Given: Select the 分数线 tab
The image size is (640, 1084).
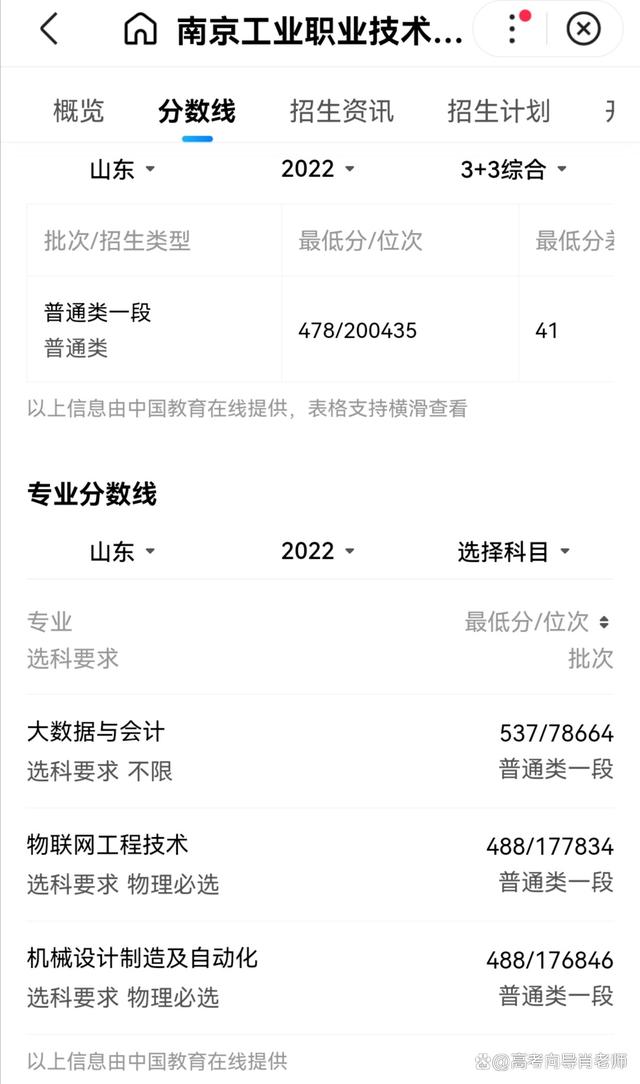Looking at the screenshot, I should pyautogui.click(x=197, y=111).
